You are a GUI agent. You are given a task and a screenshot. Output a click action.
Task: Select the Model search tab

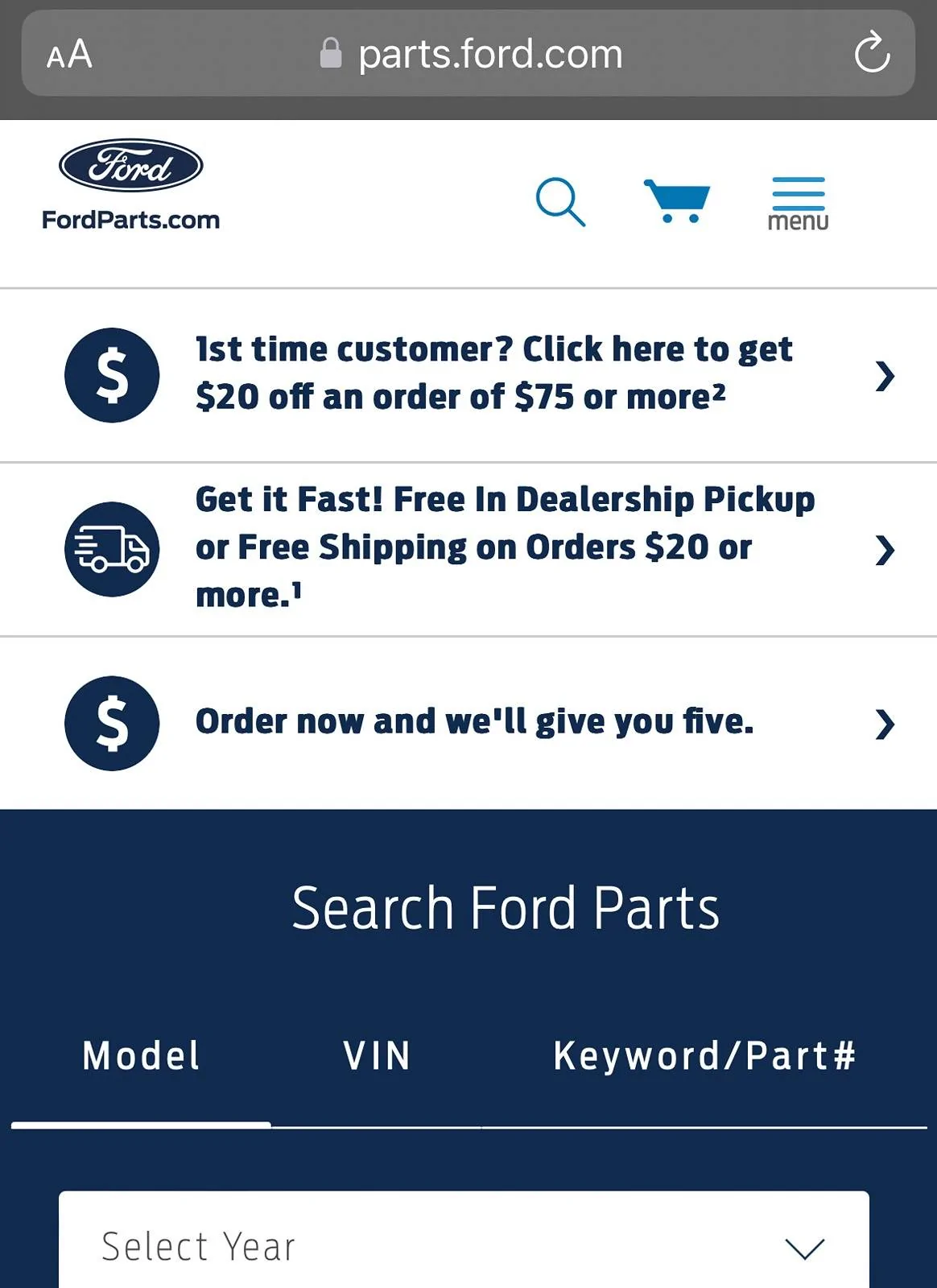[140, 1055]
